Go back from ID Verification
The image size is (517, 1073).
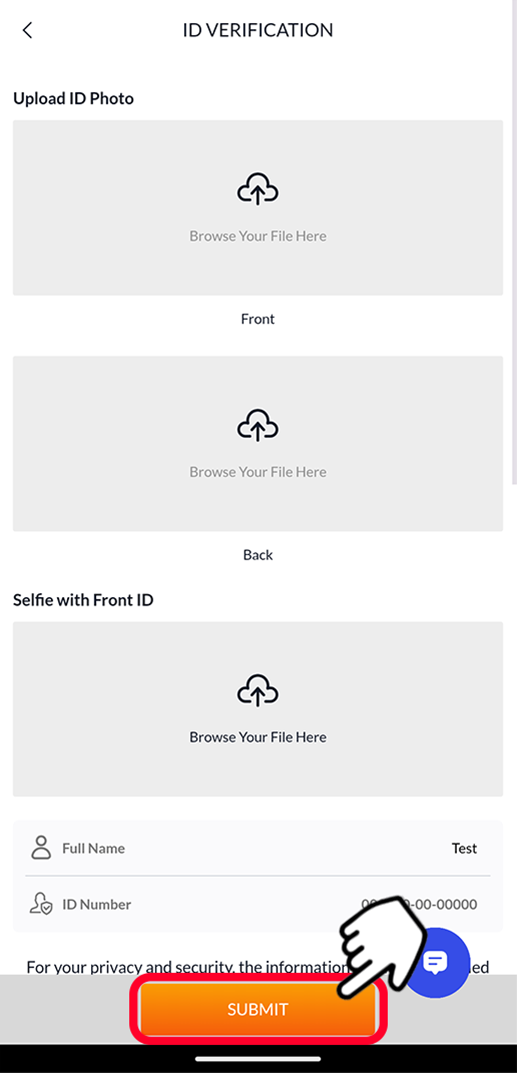tap(27, 30)
